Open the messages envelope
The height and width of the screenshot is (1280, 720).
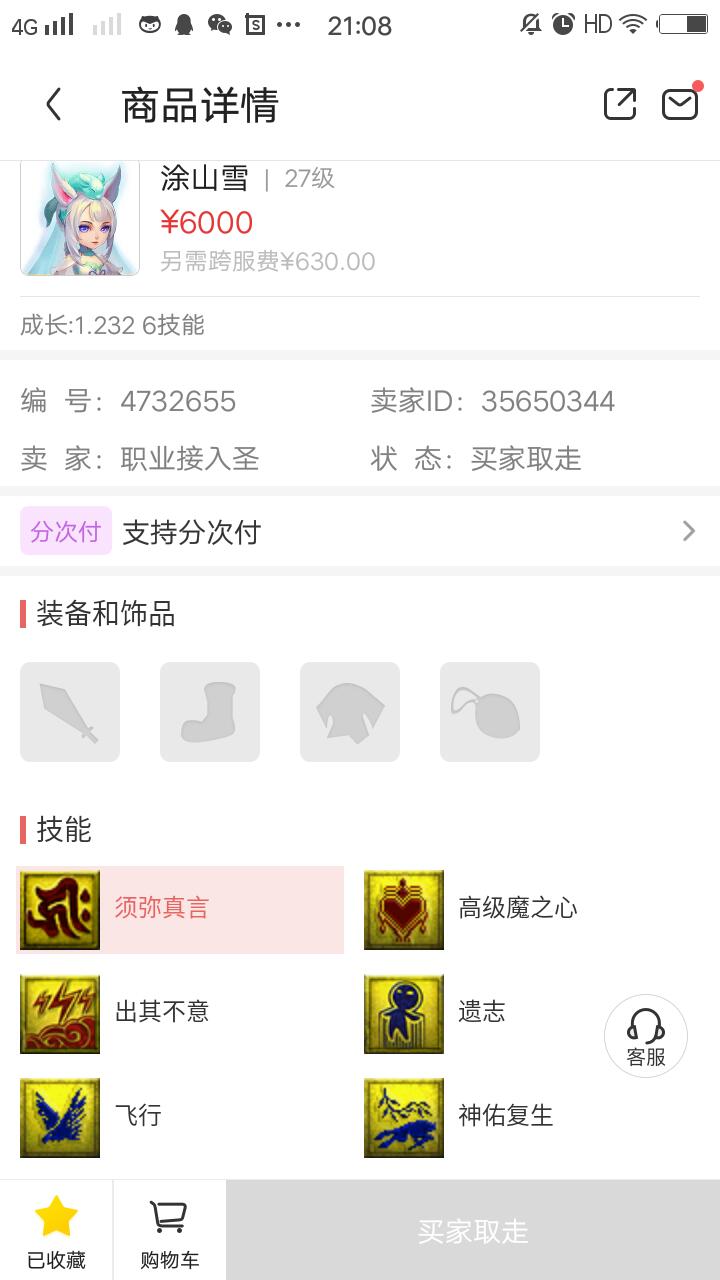[x=680, y=104]
